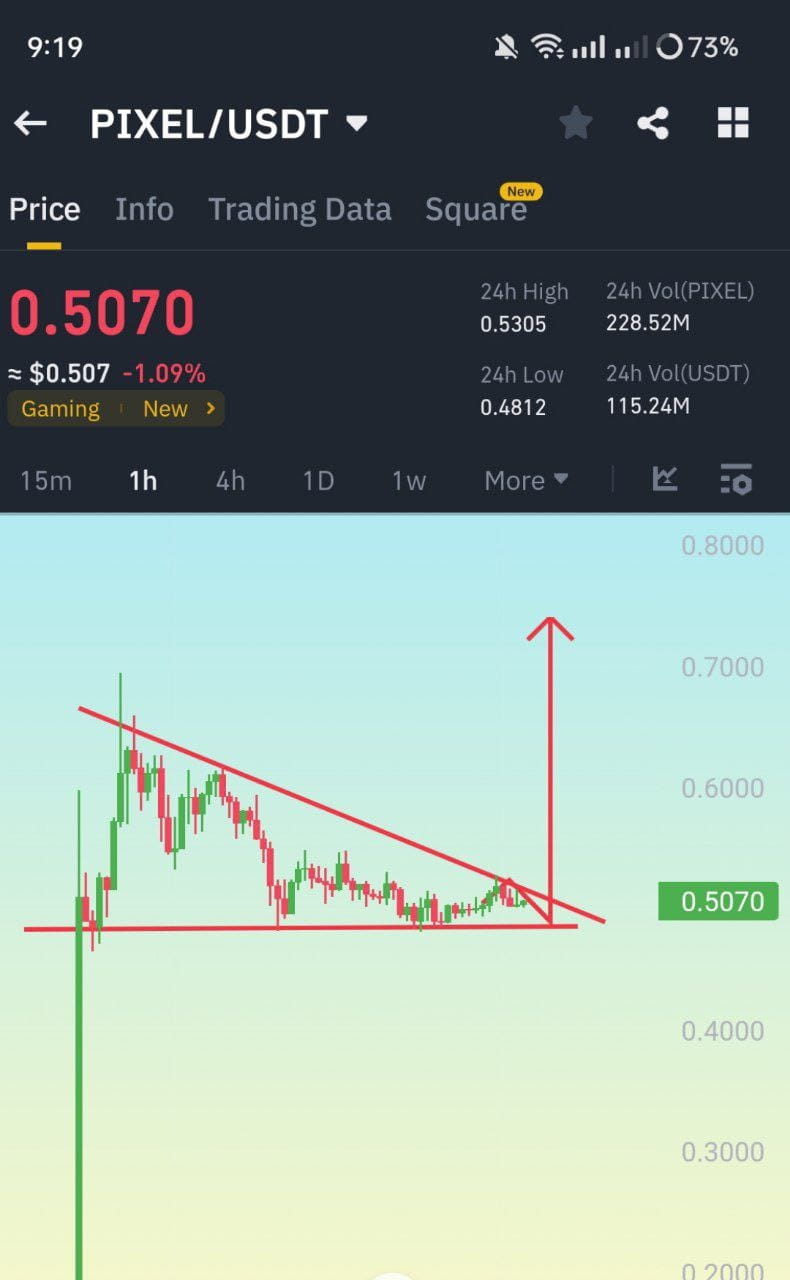
Task: Open the grid layout icon top right
Action: click(x=733, y=122)
